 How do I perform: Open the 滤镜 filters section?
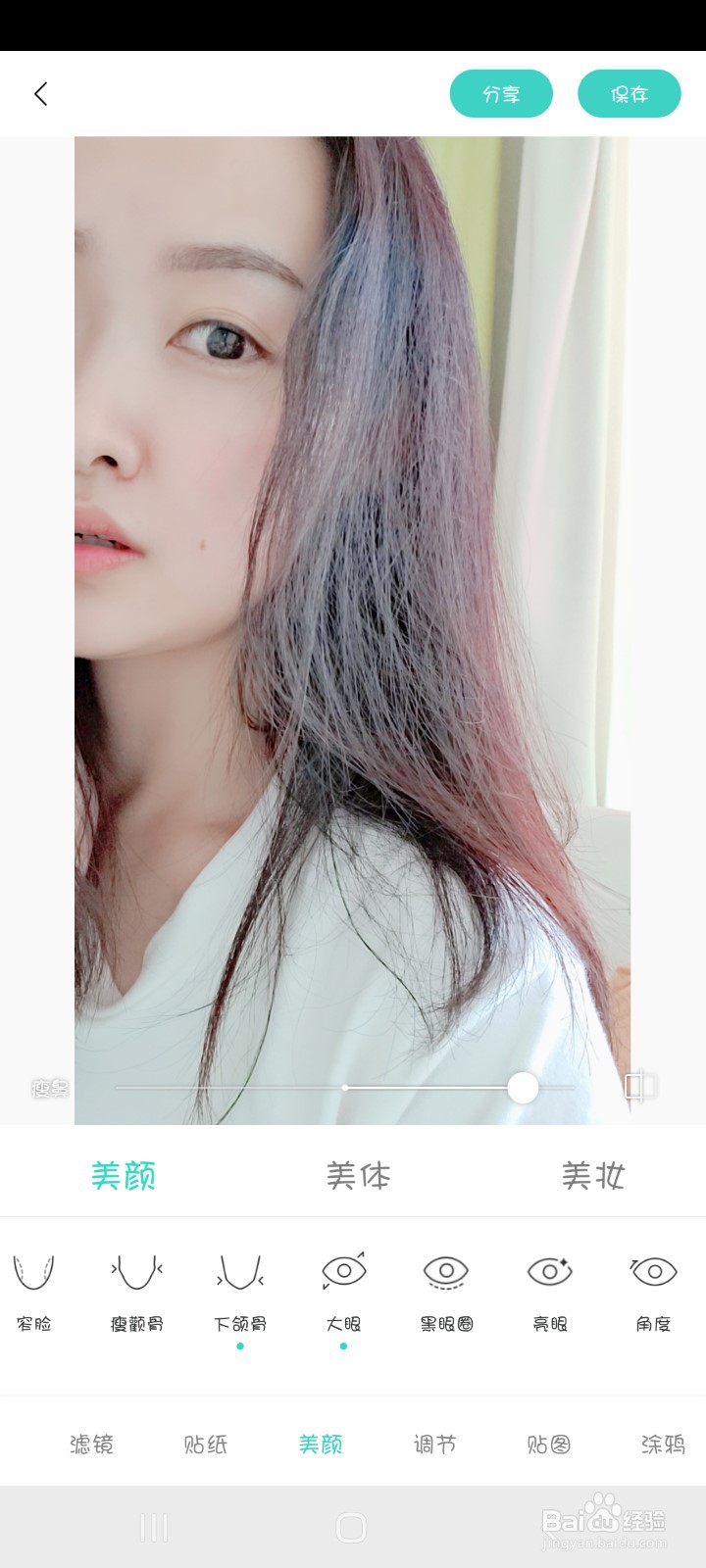coord(91,1444)
